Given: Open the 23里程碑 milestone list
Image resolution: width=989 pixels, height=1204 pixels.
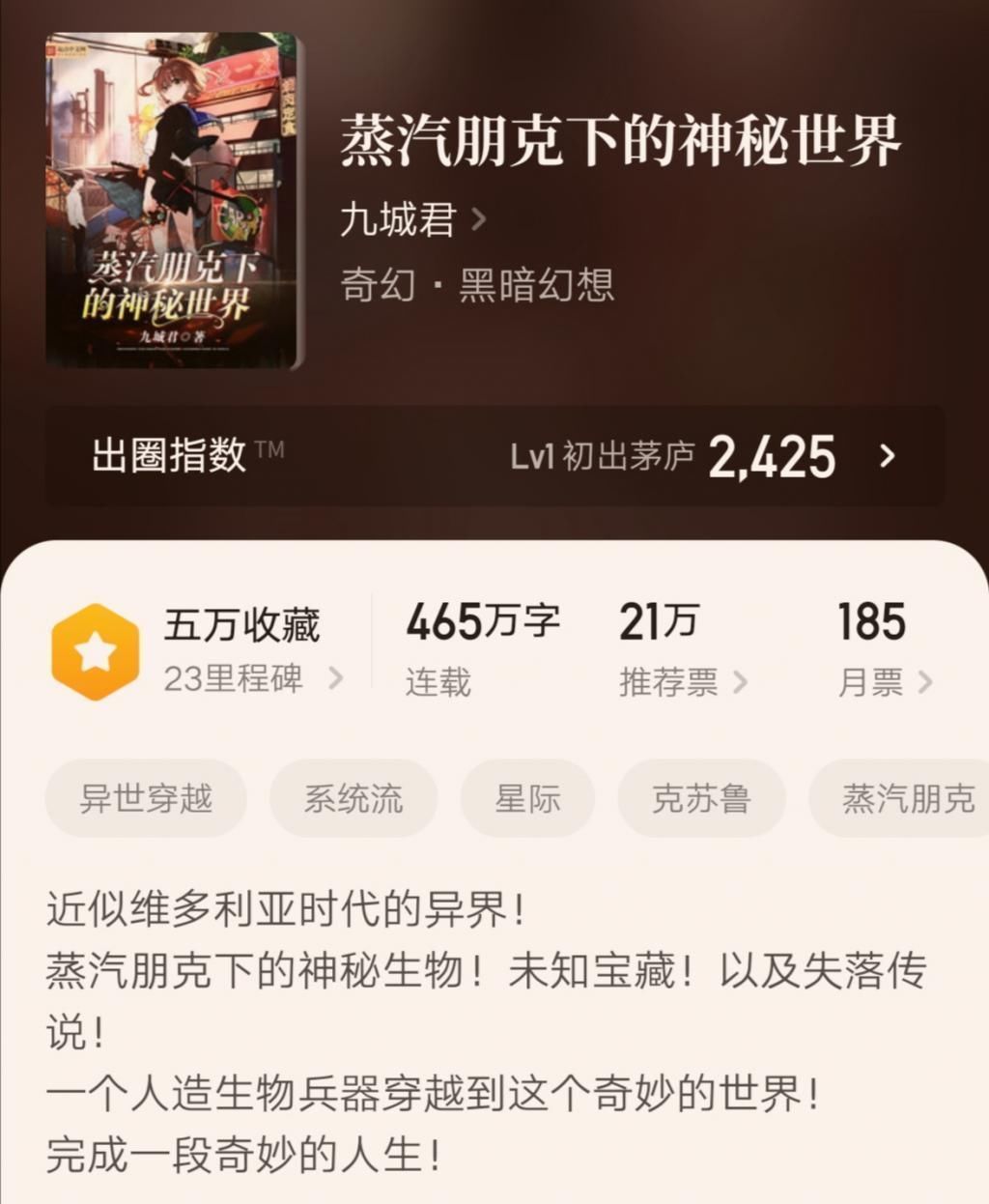Looking at the screenshot, I should coord(232,679).
